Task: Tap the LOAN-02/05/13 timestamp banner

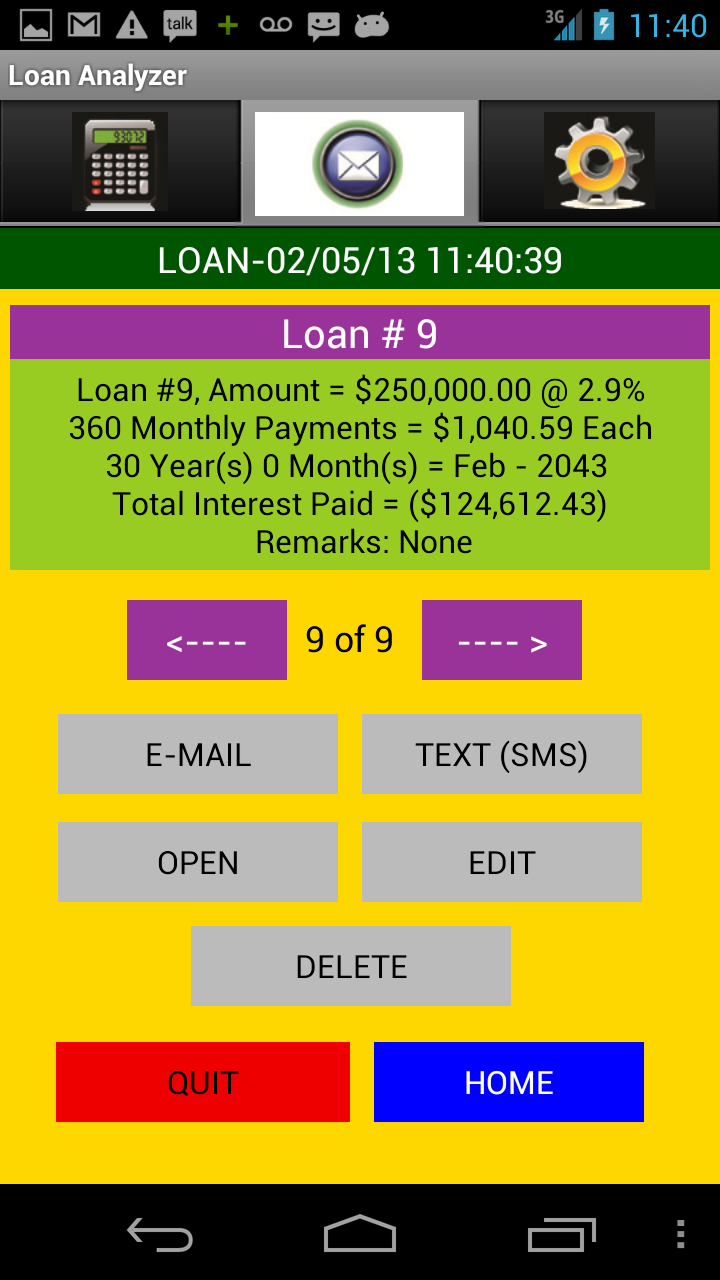Action: pyautogui.click(x=360, y=260)
